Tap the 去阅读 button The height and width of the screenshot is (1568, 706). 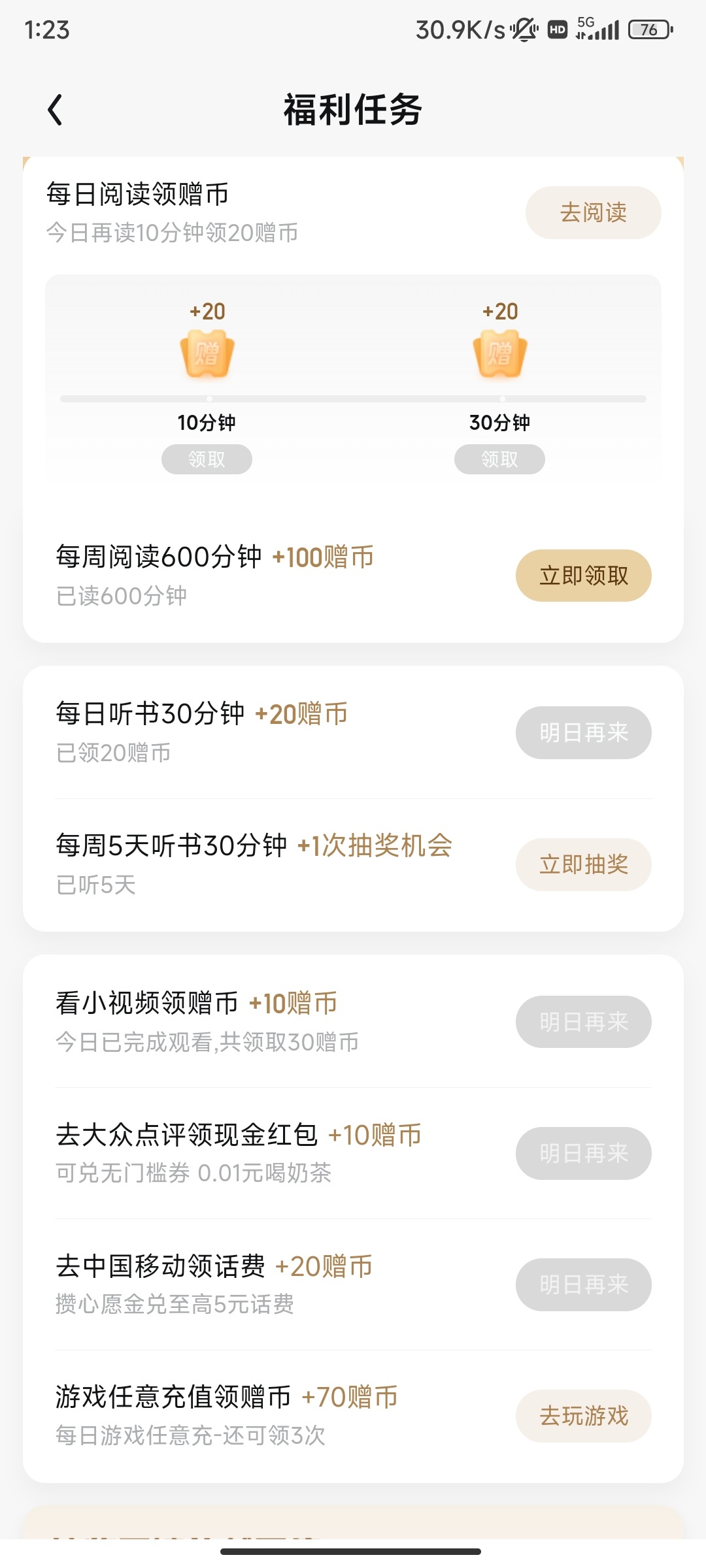(593, 212)
